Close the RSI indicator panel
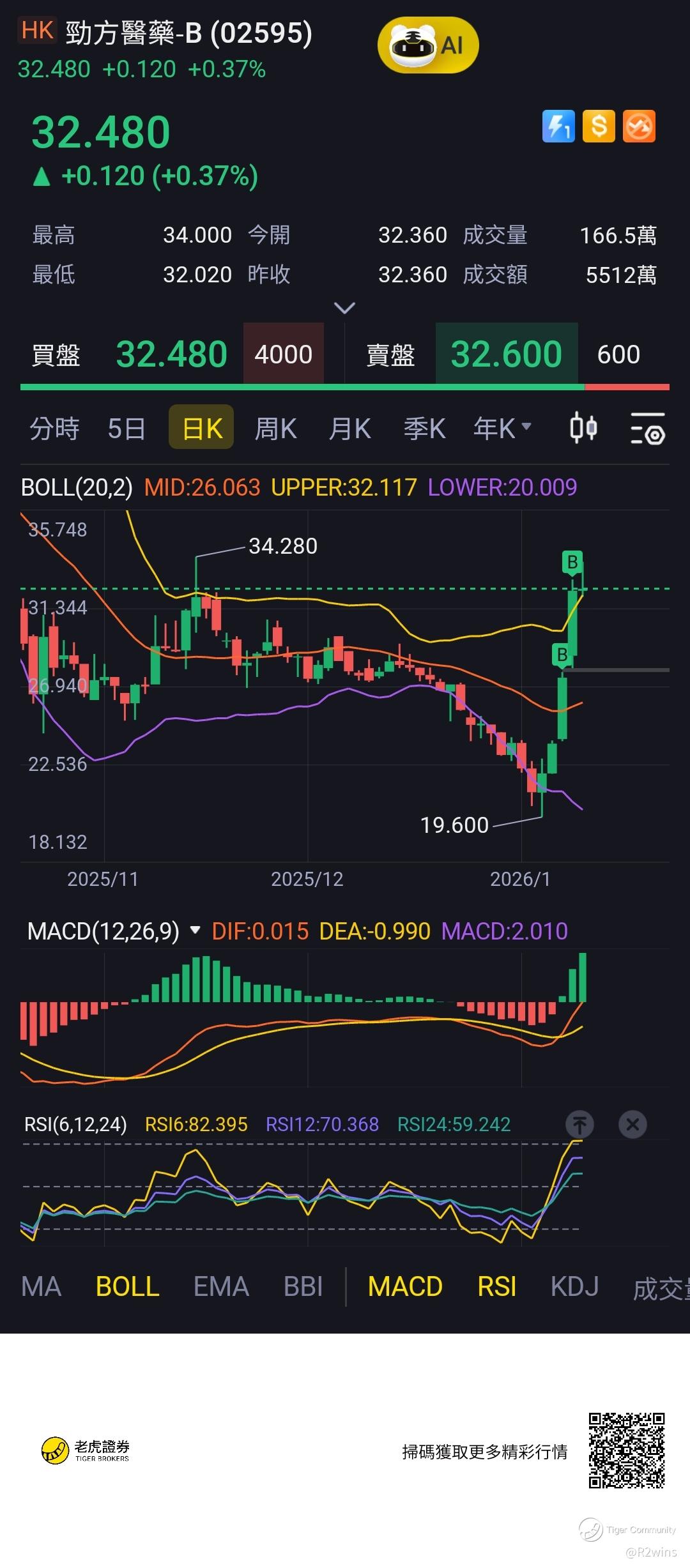 pos(632,1124)
